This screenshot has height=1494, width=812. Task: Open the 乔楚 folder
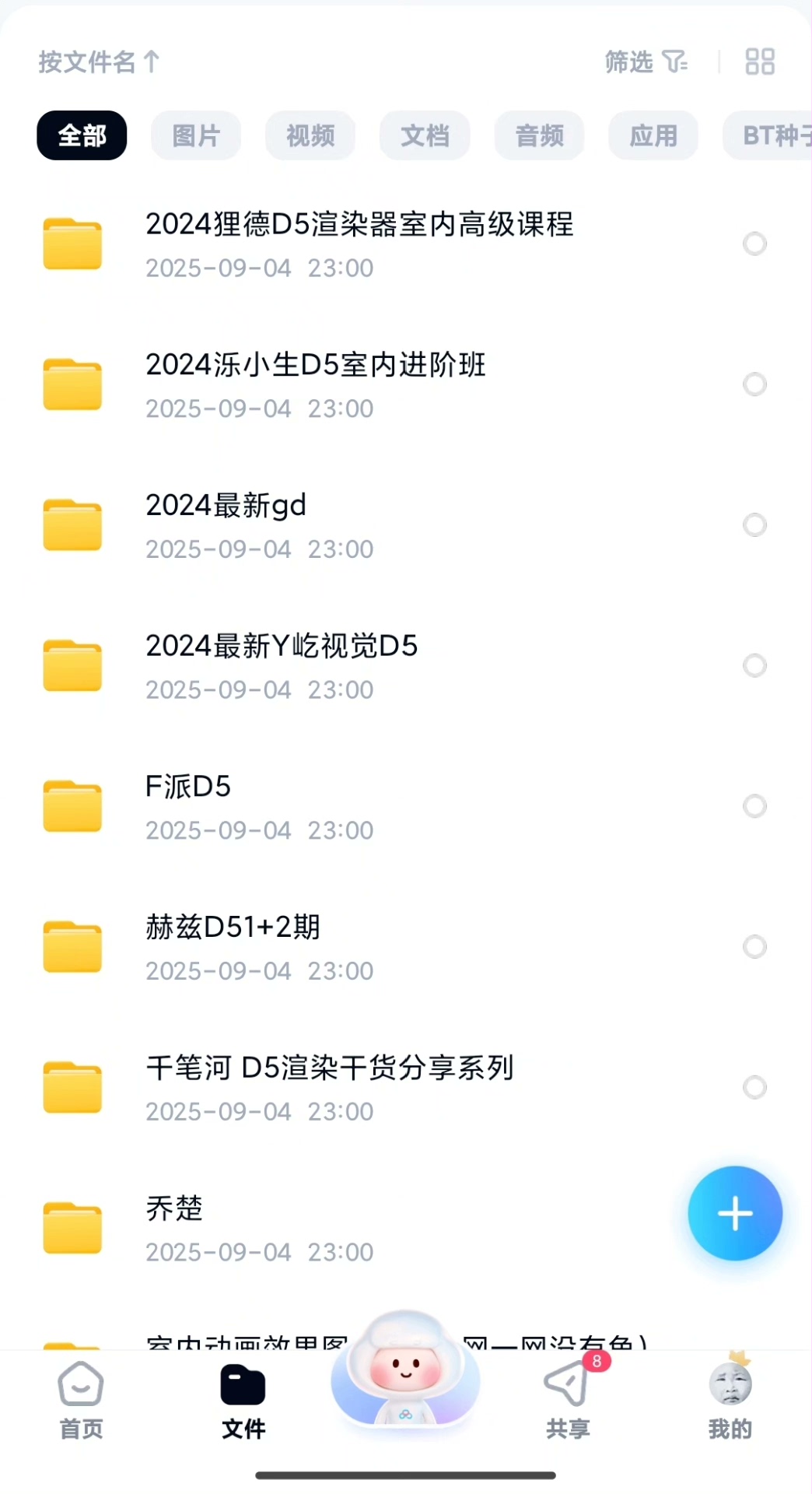point(175,1227)
